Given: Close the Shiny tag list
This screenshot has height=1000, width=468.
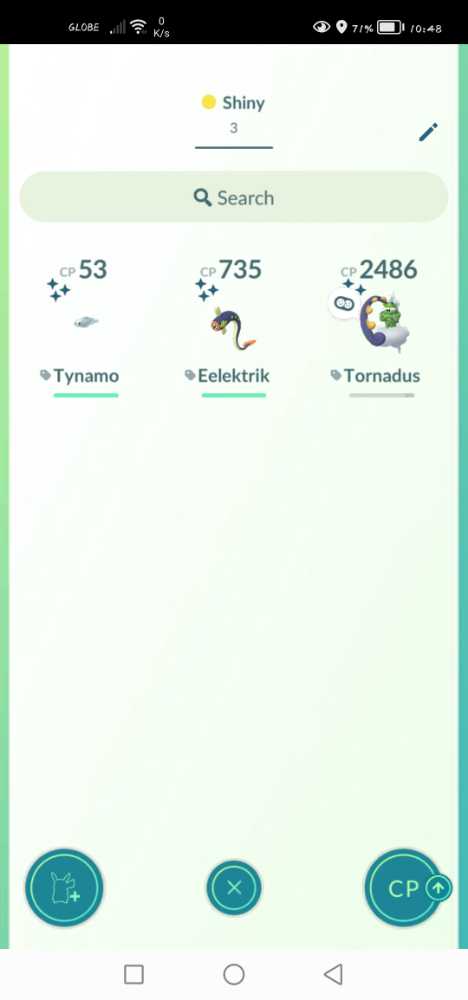Looking at the screenshot, I should click(234, 887).
